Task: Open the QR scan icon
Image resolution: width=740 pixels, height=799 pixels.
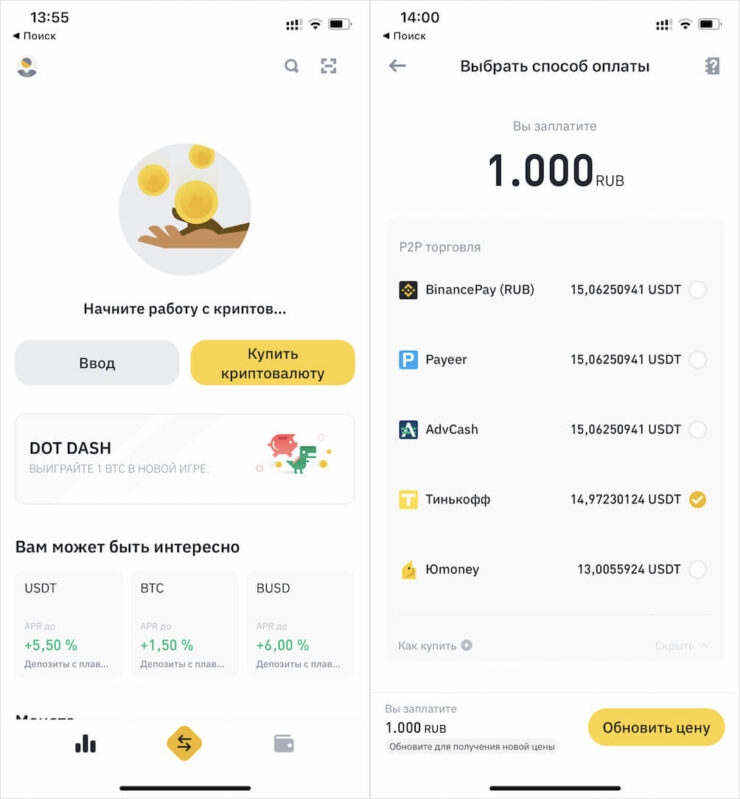Action: pos(328,66)
